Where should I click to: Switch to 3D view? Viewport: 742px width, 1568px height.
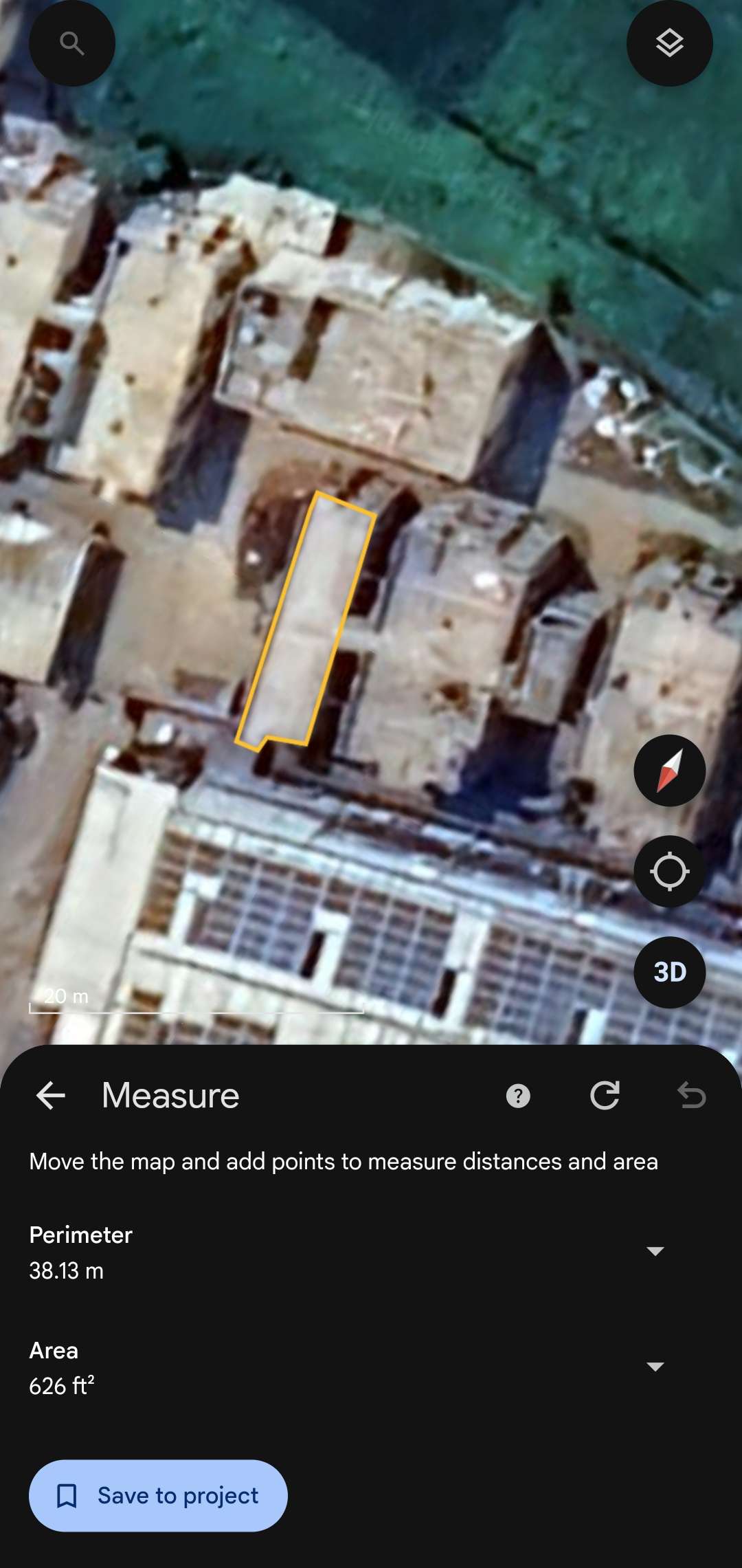(669, 972)
